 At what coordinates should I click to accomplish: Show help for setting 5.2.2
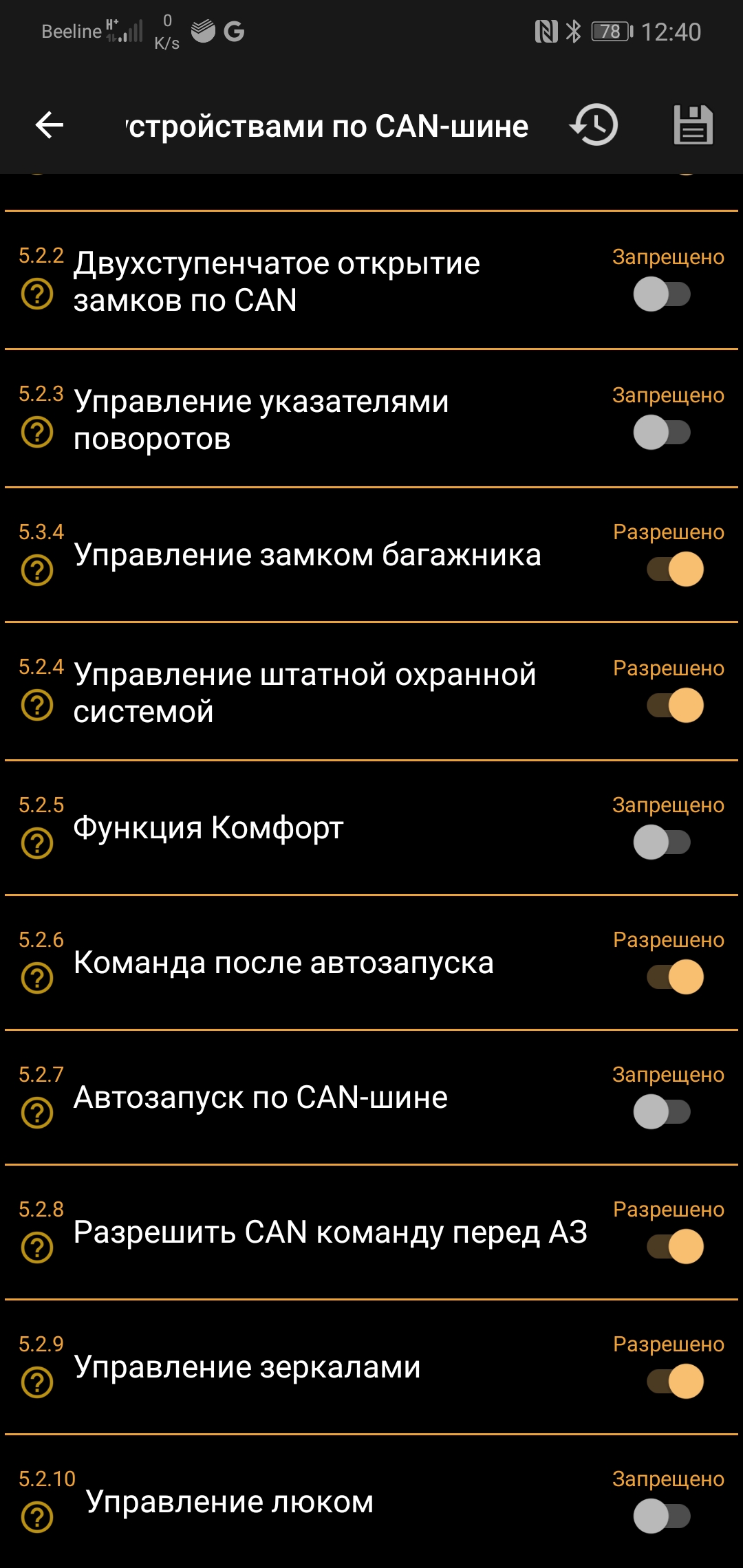click(37, 294)
